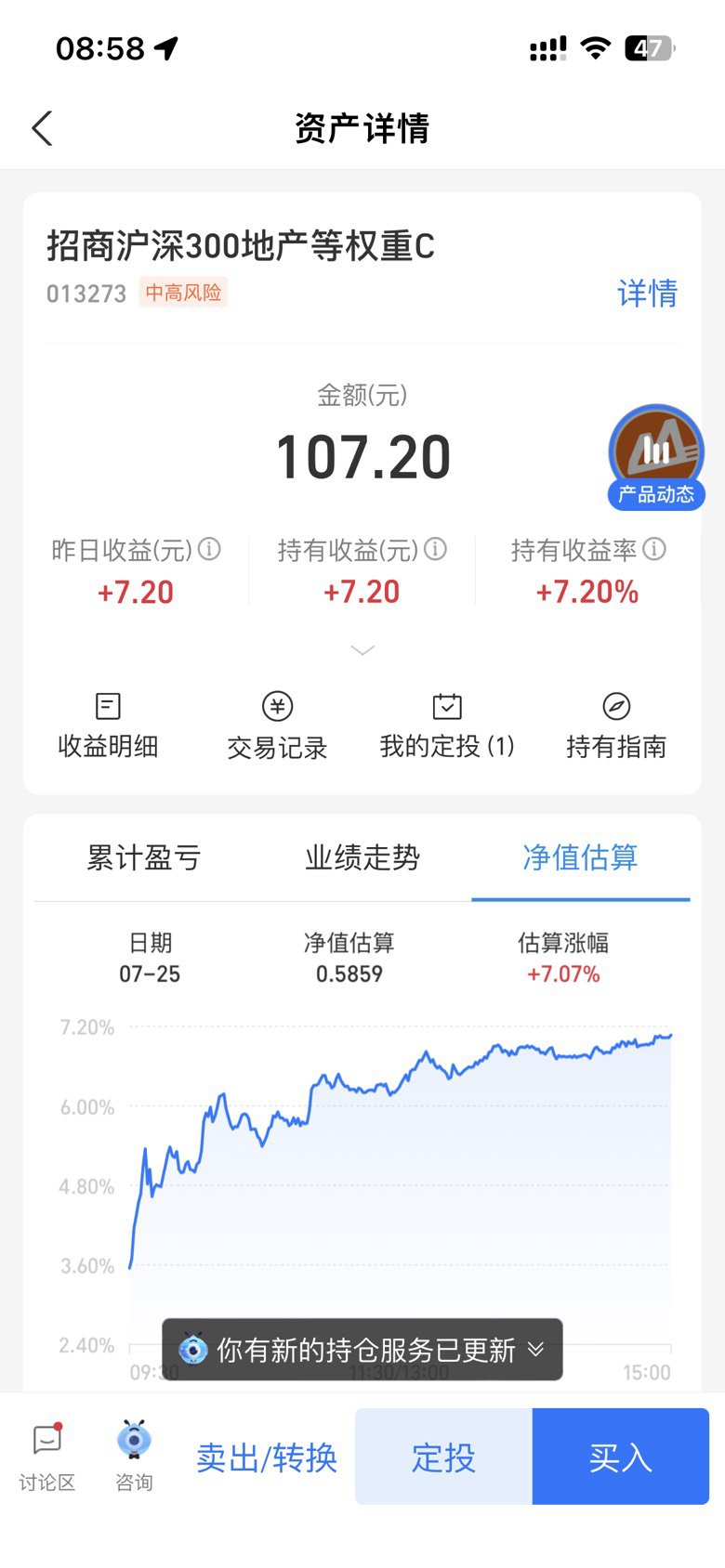Screen dimensions: 725x1568
Task: Tap 卖出/转换 to sell or convert
Action: pyautogui.click(x=267, y=1457)
